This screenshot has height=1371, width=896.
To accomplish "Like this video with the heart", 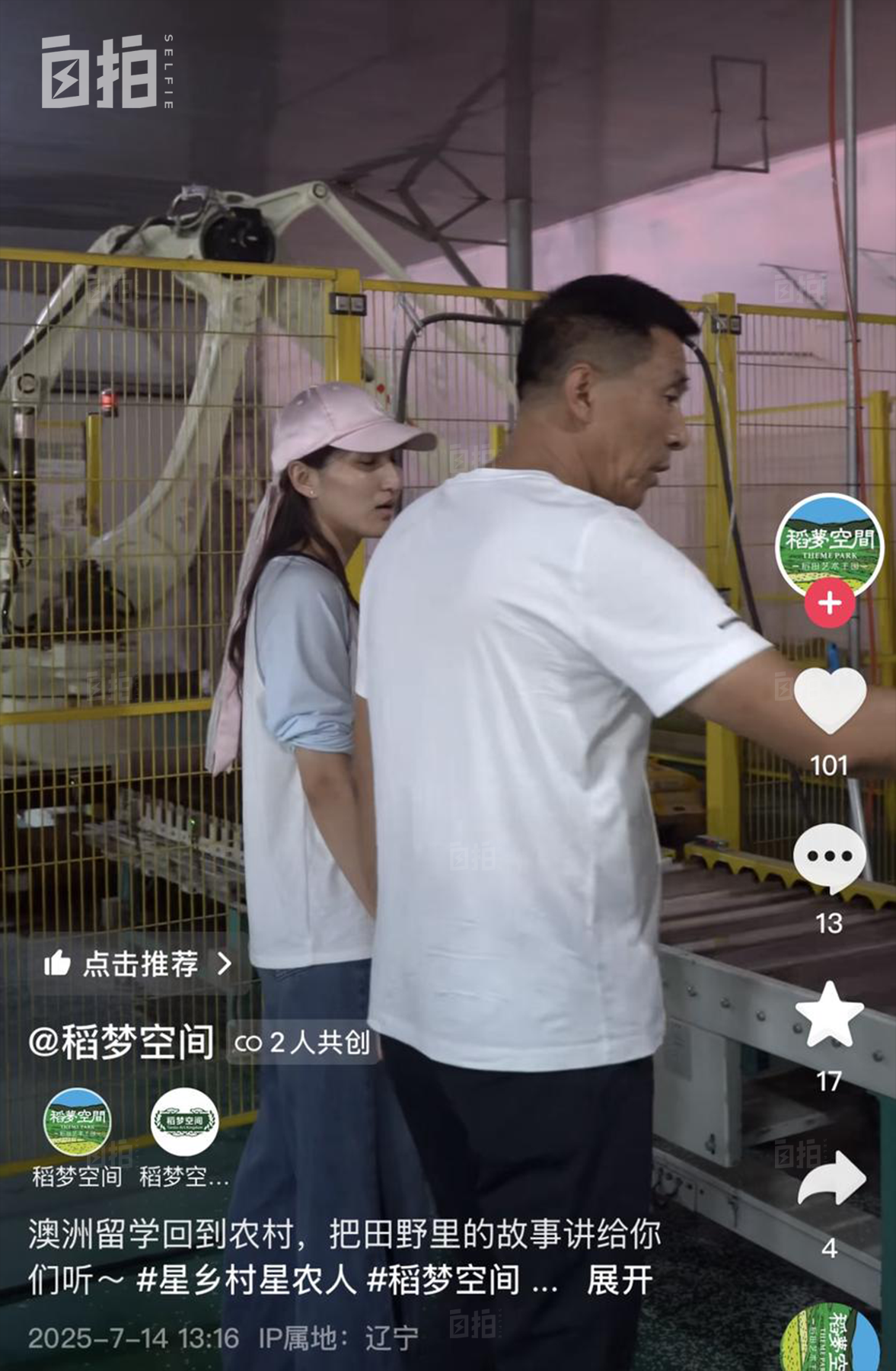I will point(829,701).
